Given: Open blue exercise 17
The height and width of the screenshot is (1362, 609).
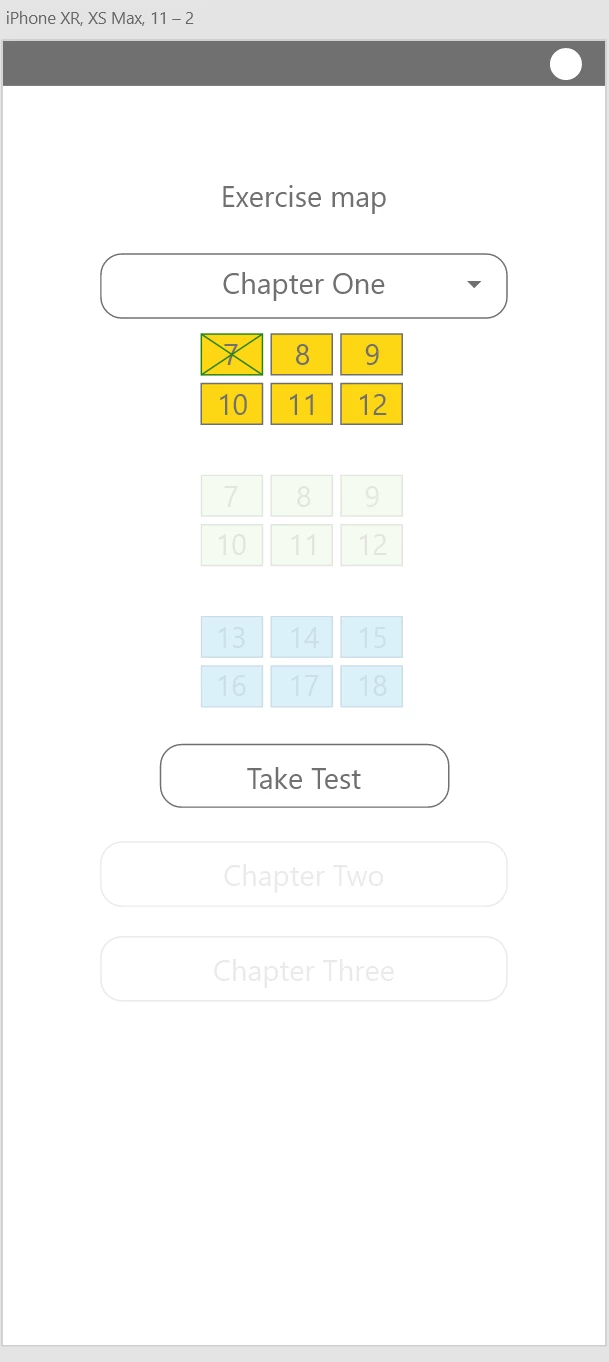Looking at the screenshot, I should coord(302,686).
